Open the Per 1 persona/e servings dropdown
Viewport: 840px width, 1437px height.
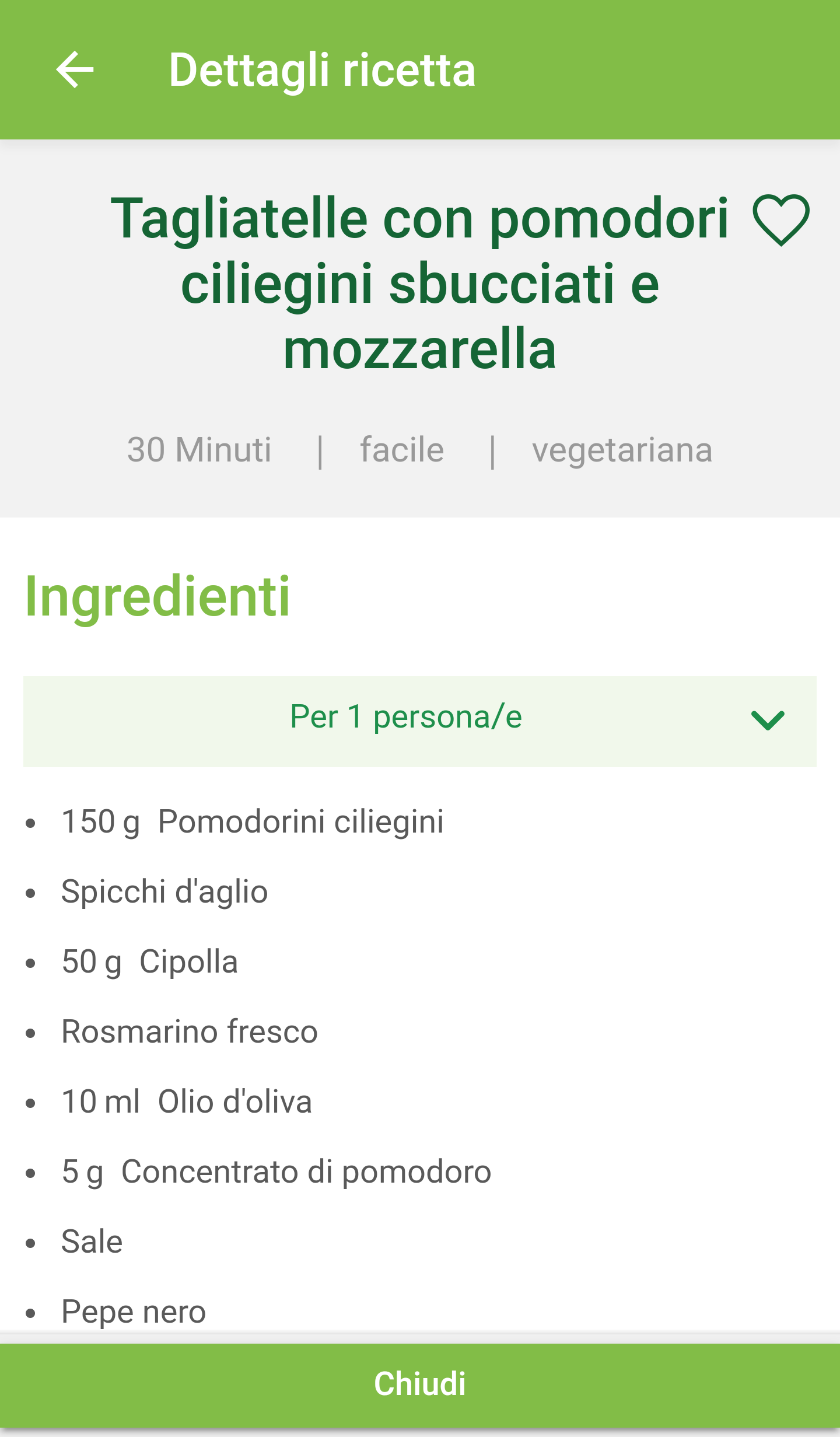coord(420,721)
